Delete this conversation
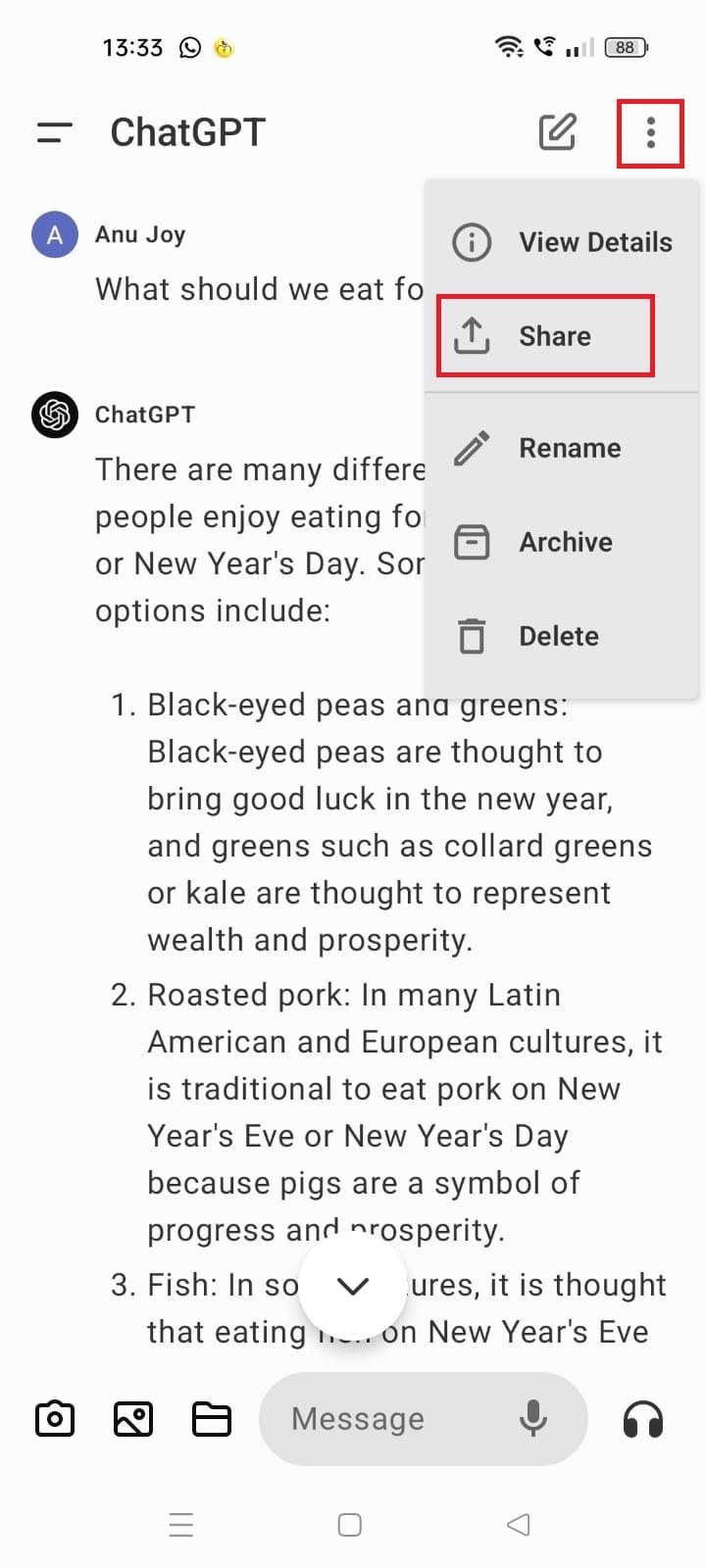Image resolution: width=706 pixels, height=1568 pixels. tap(562, 636)
